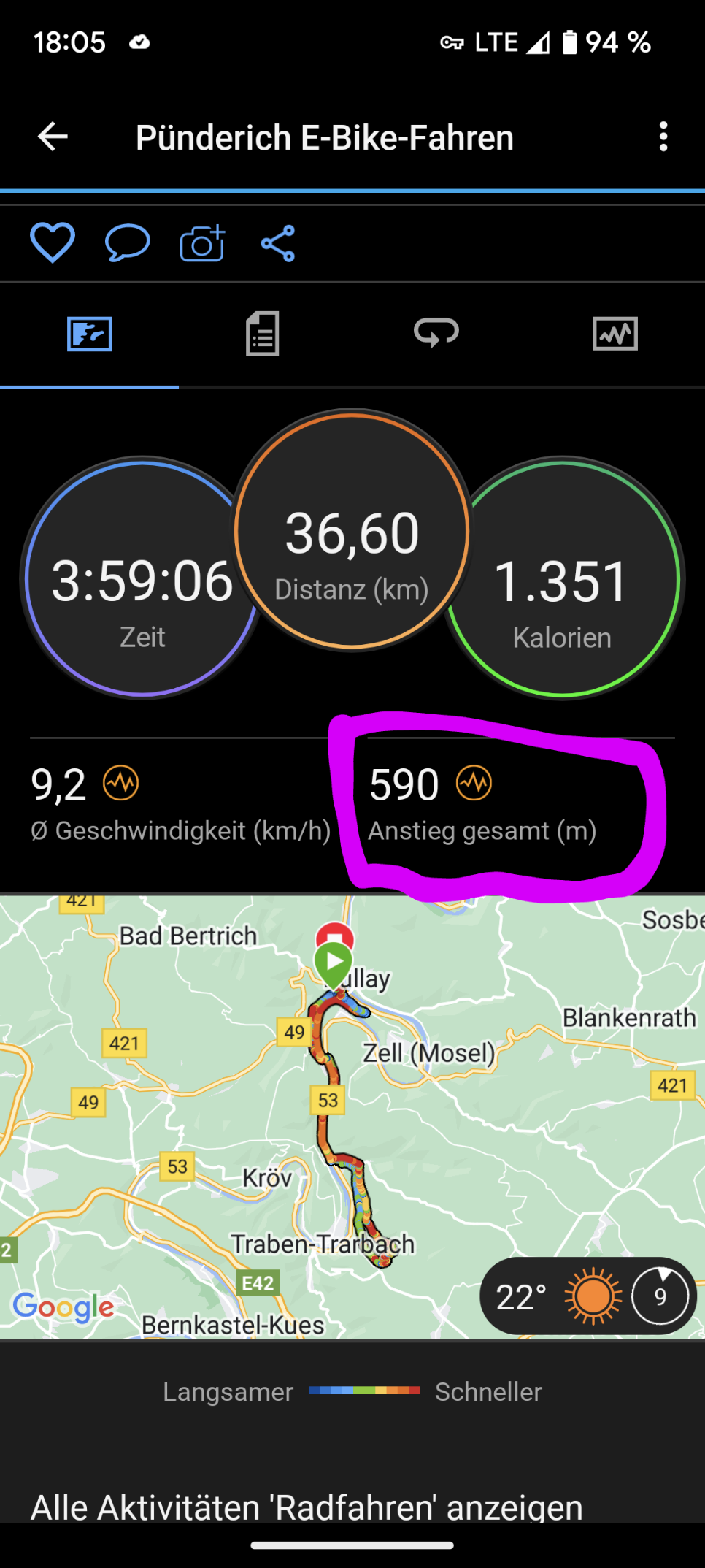Add a photo with the camera icon
This screenshot has width=705, height=1568.
click(x=202, y=242)
